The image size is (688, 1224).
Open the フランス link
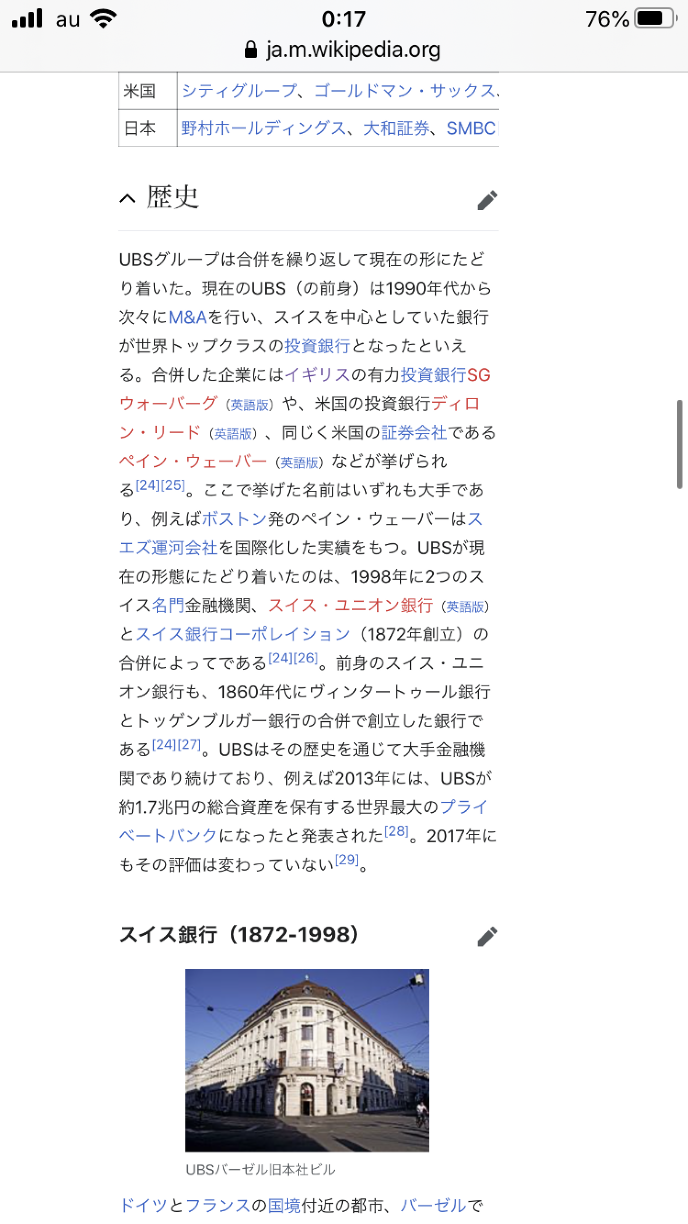(x=218, y=1204)
